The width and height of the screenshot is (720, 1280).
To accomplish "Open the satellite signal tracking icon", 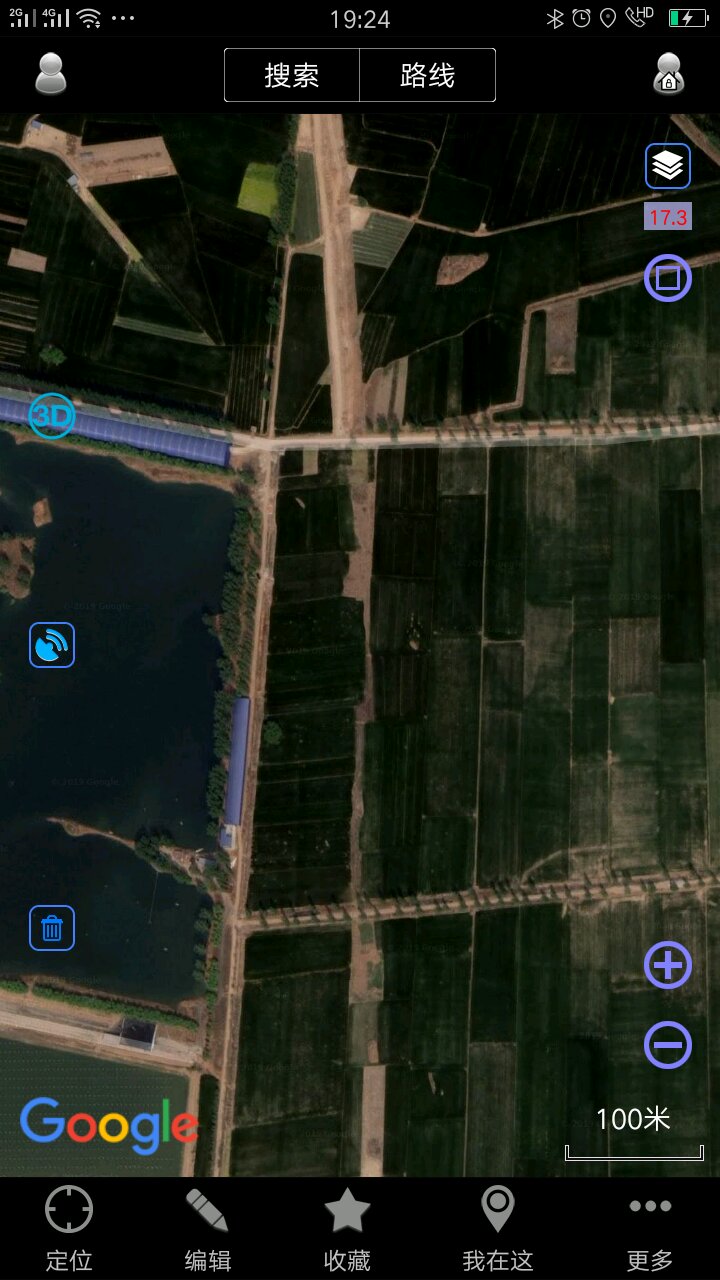I will point(52,645).
